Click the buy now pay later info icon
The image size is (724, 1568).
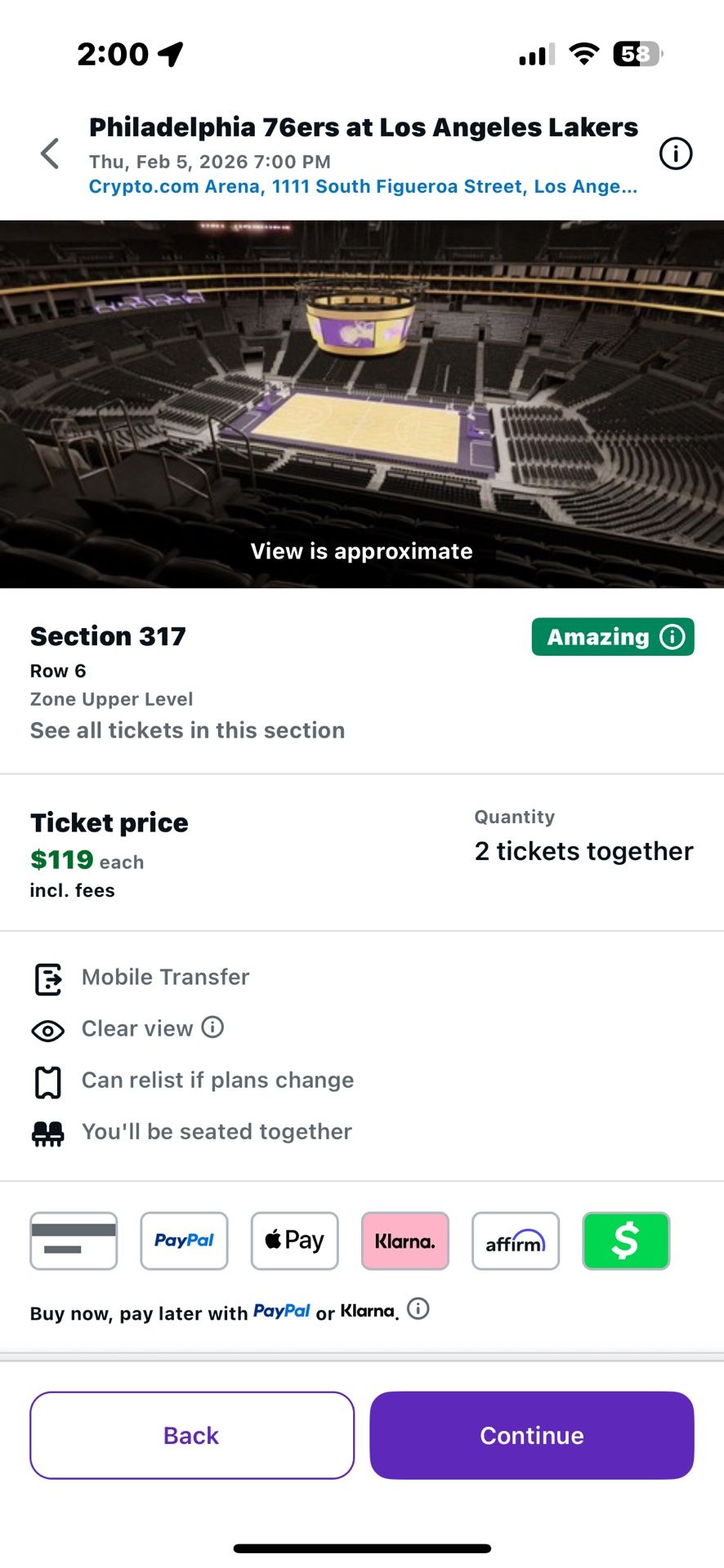[418, 1309]
